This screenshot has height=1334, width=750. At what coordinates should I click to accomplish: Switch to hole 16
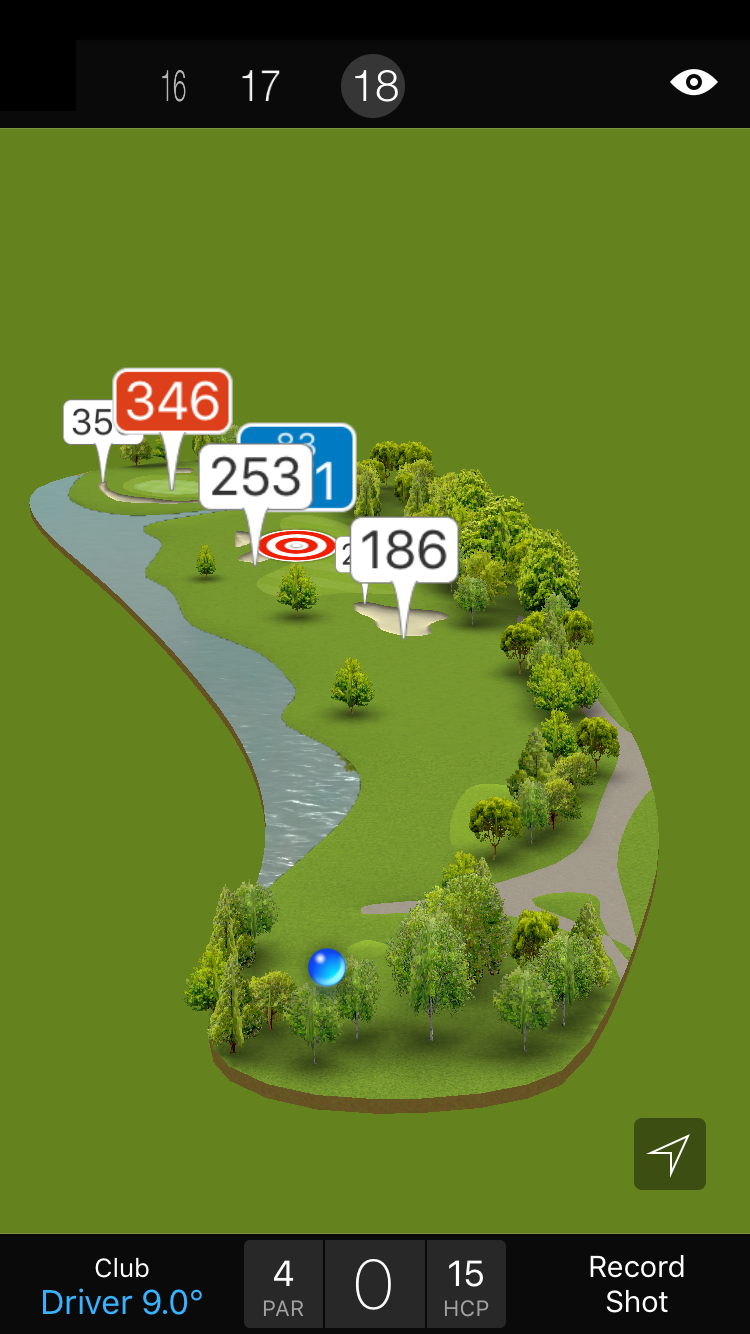pos(173,86)
